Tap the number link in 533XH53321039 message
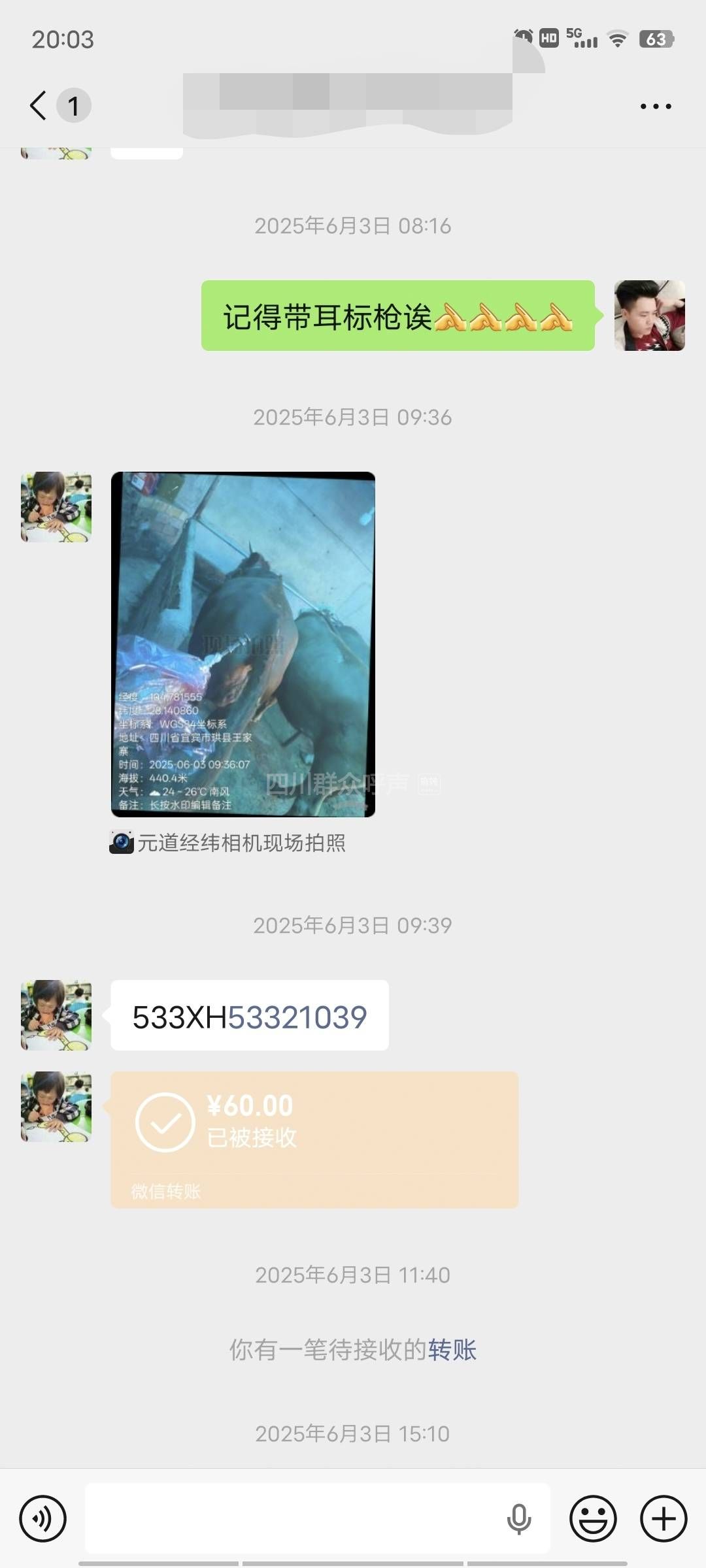The height and width of the screenshot is (1568, 706). point(297,1017)
